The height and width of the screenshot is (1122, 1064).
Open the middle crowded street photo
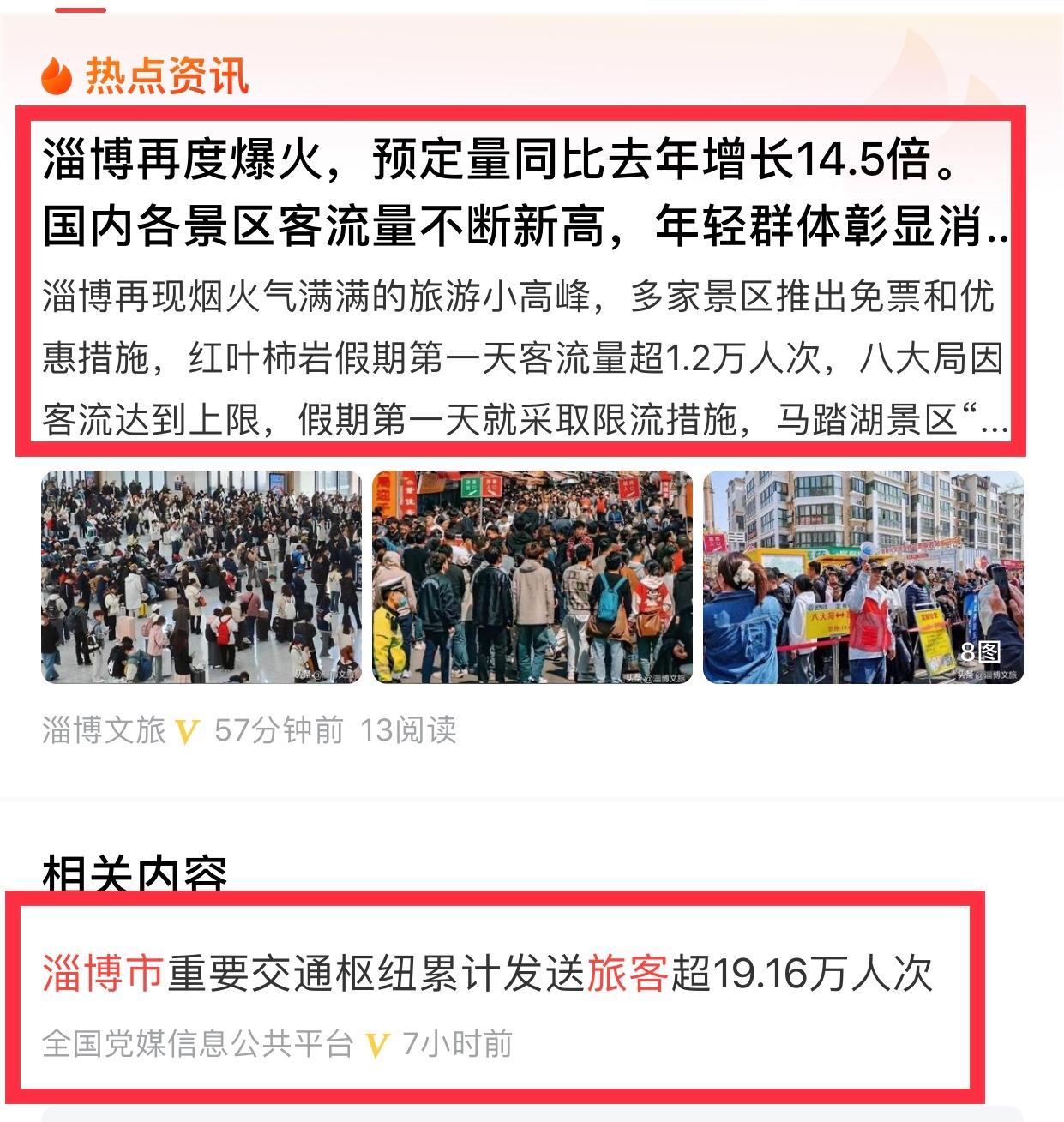(x=532, y=577)
